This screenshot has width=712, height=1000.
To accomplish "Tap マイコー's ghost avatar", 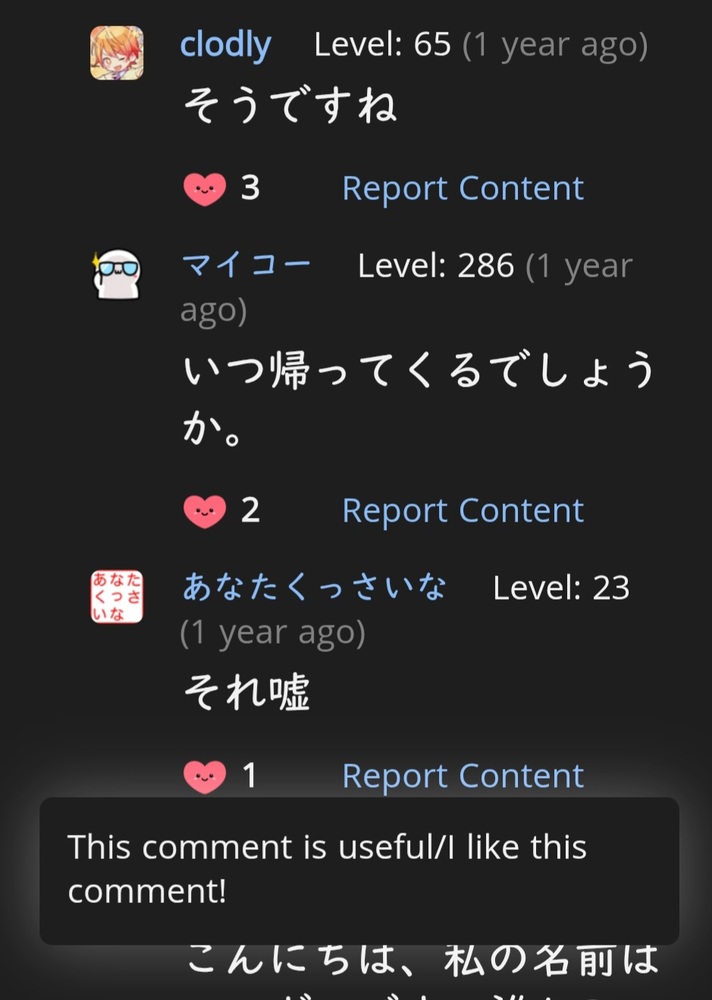I will 117,273.
